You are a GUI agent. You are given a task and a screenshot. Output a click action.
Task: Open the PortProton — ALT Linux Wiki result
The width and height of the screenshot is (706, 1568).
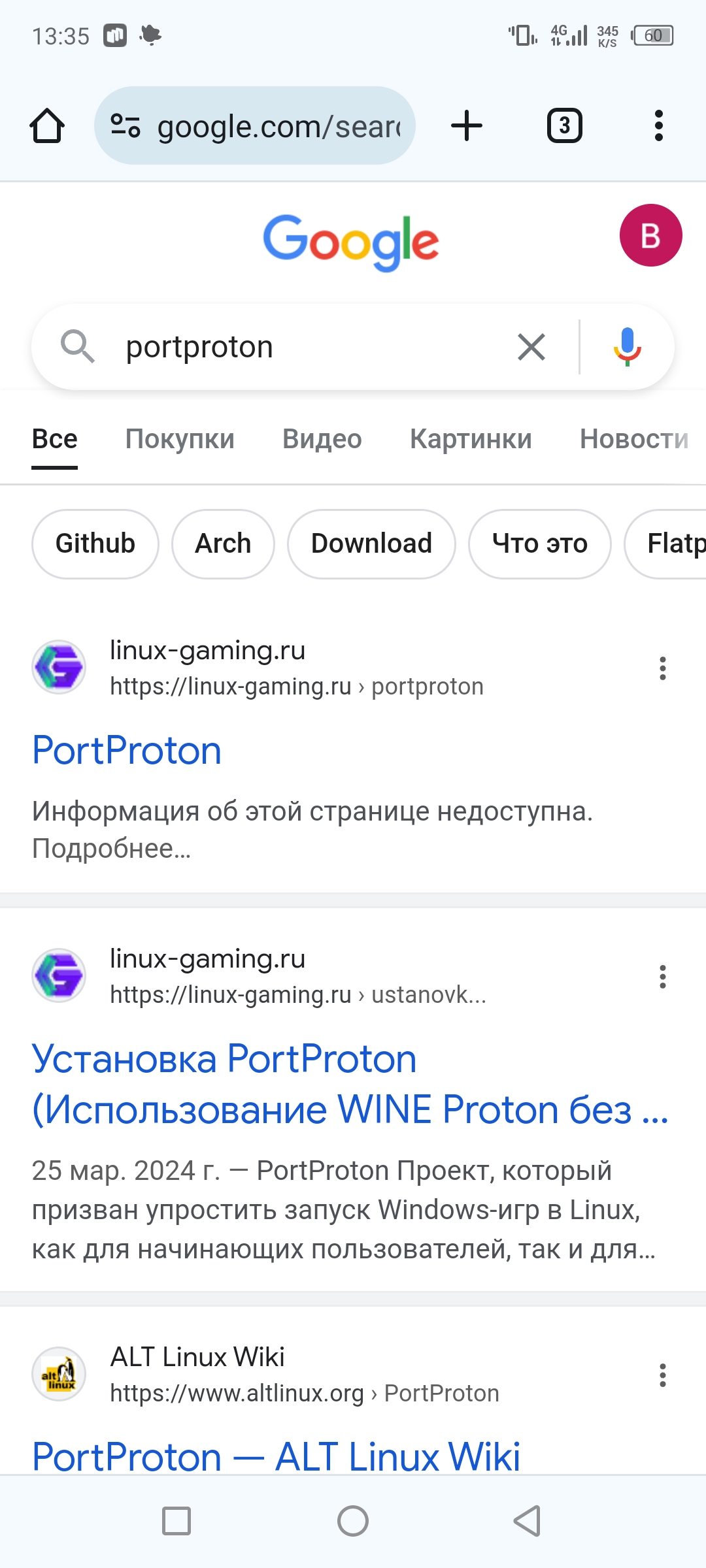[276, 1456]
